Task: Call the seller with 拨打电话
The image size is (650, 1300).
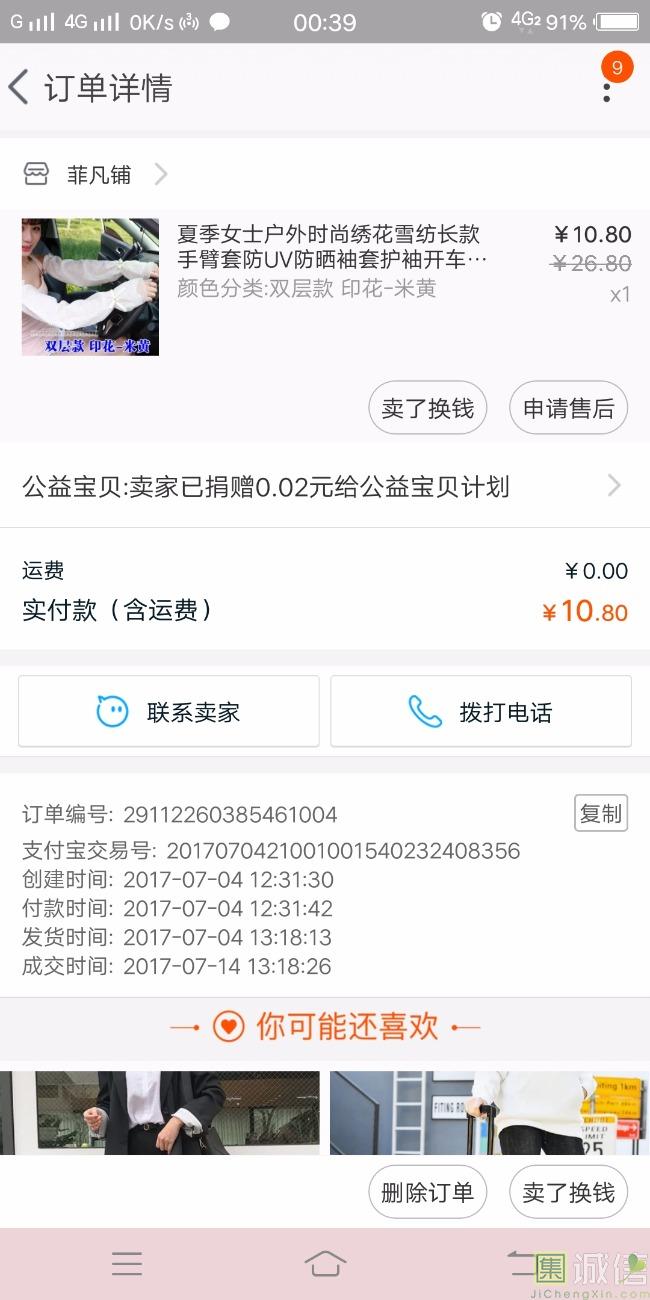Action: pos(481,712)
